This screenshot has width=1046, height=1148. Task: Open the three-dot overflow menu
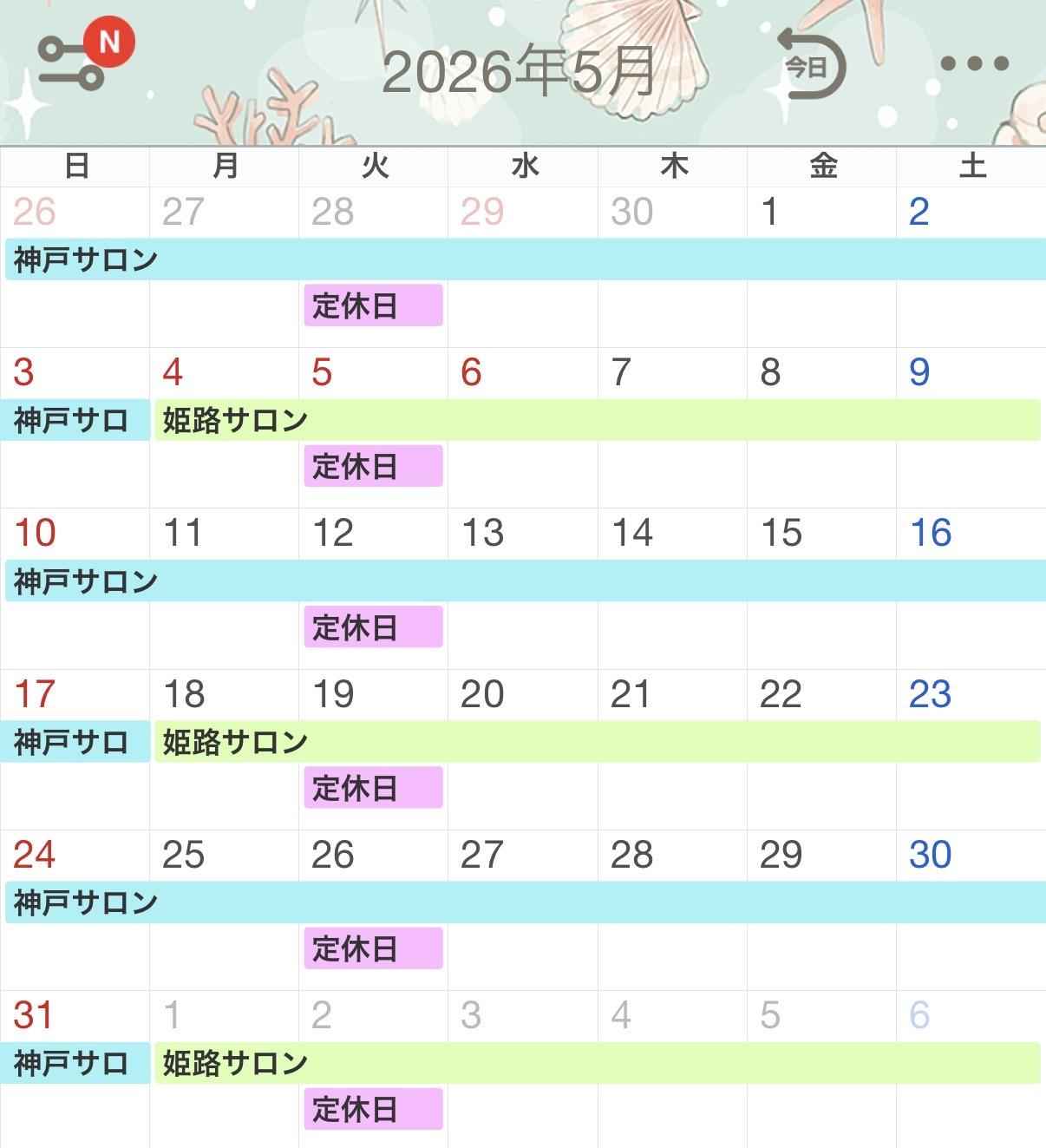click(975, 63)
